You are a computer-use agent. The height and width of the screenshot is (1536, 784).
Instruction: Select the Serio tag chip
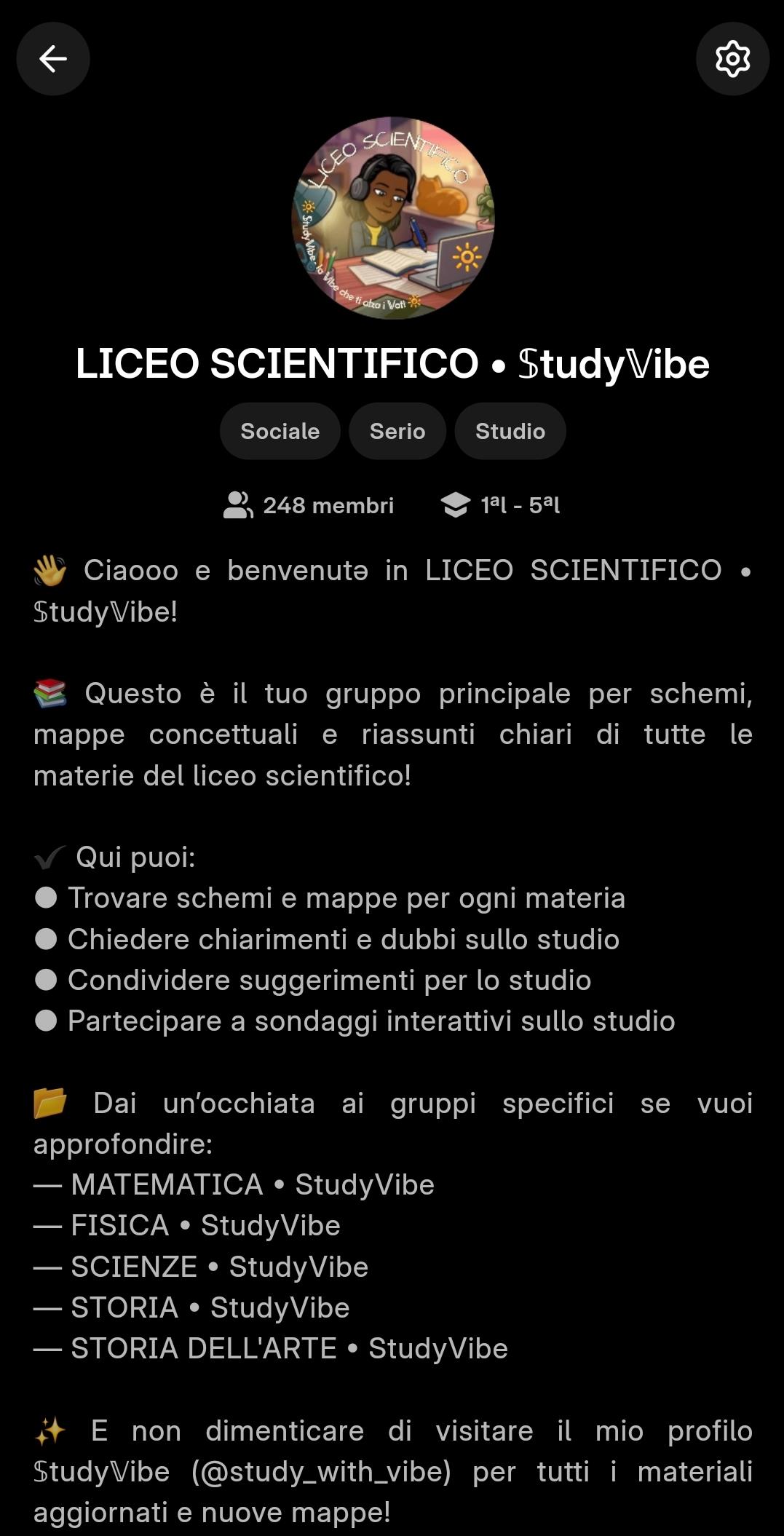397,431
